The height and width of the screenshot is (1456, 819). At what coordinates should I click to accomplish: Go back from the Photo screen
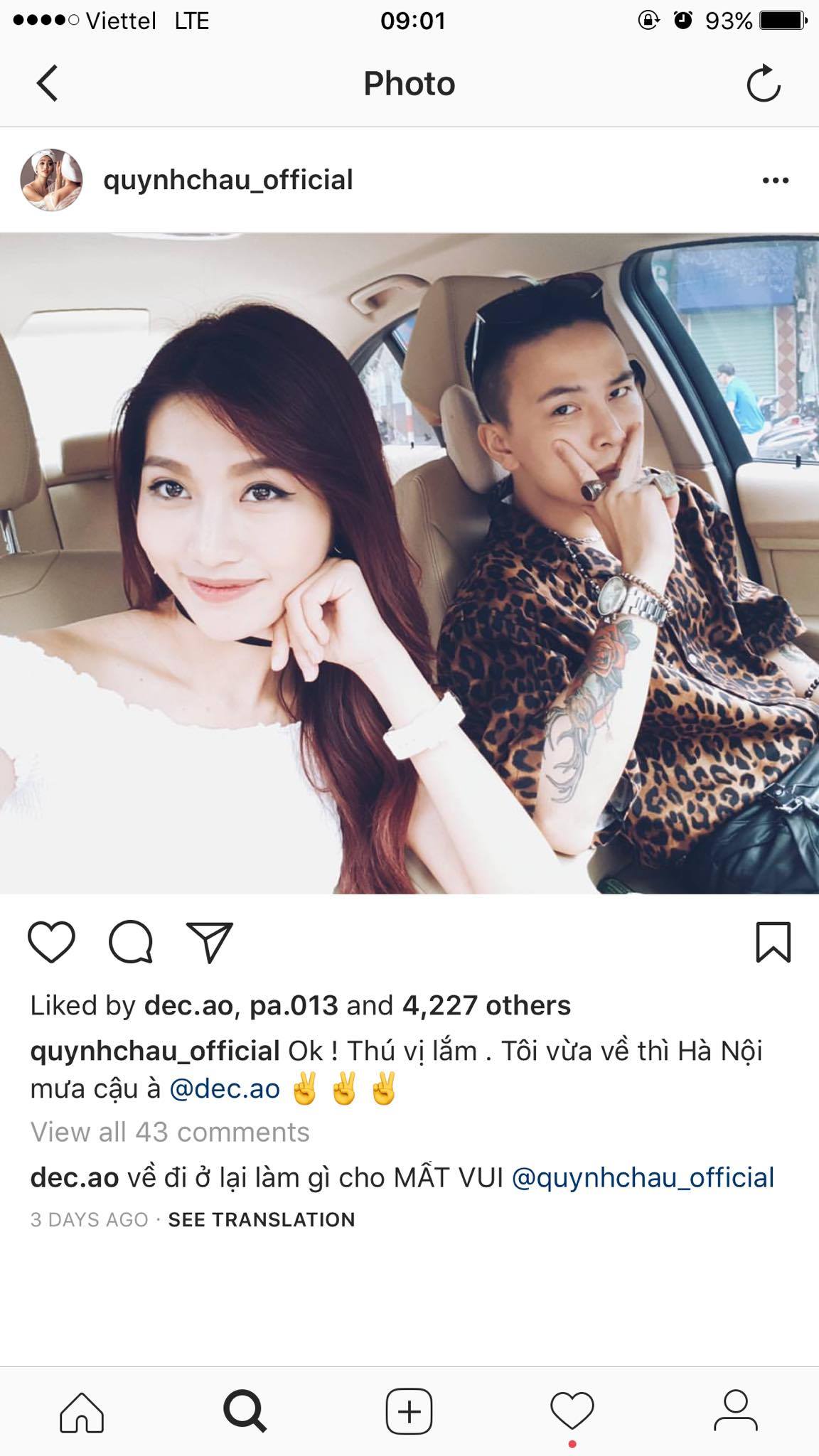tap(47, 84)
